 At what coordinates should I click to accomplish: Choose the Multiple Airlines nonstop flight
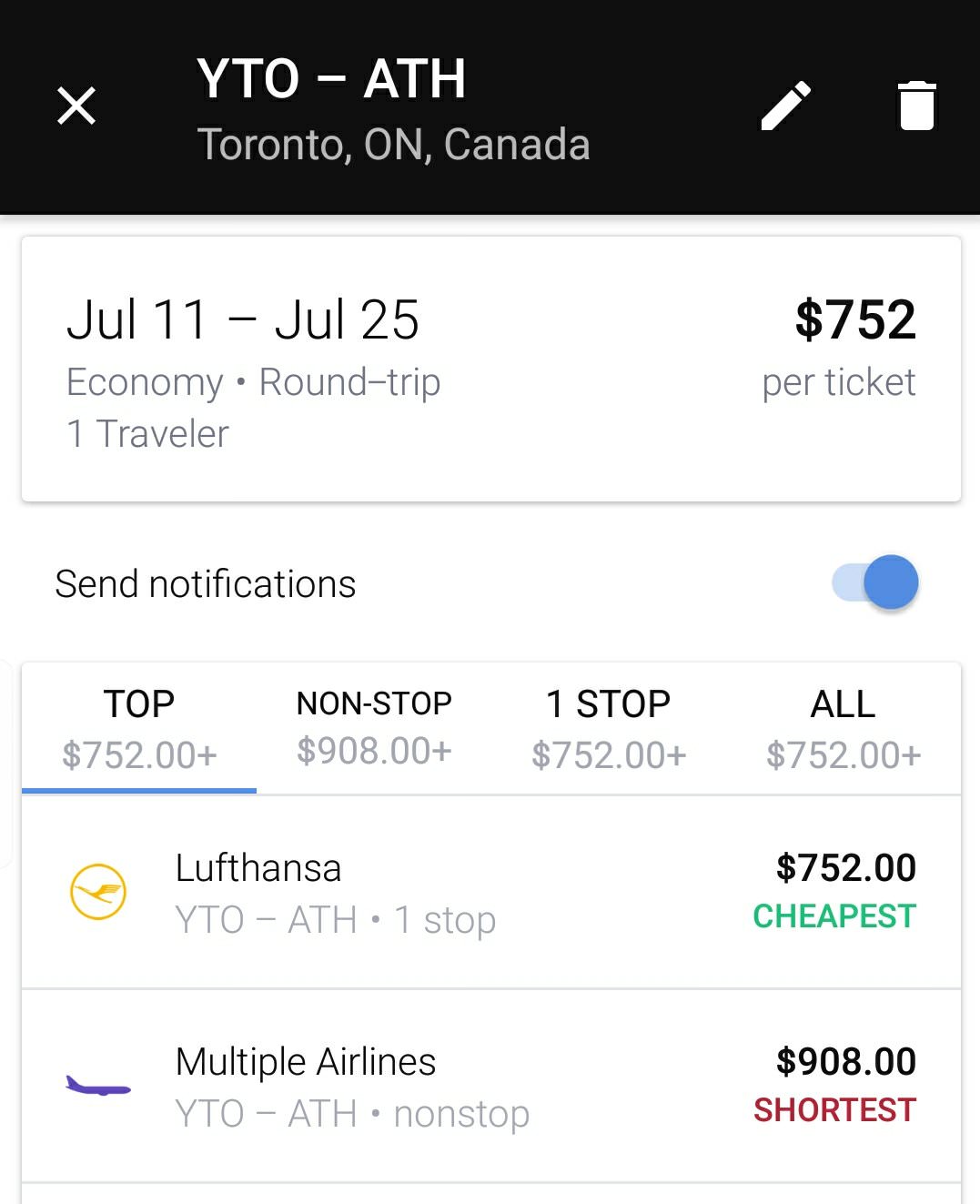click(x=490, y=1087)
